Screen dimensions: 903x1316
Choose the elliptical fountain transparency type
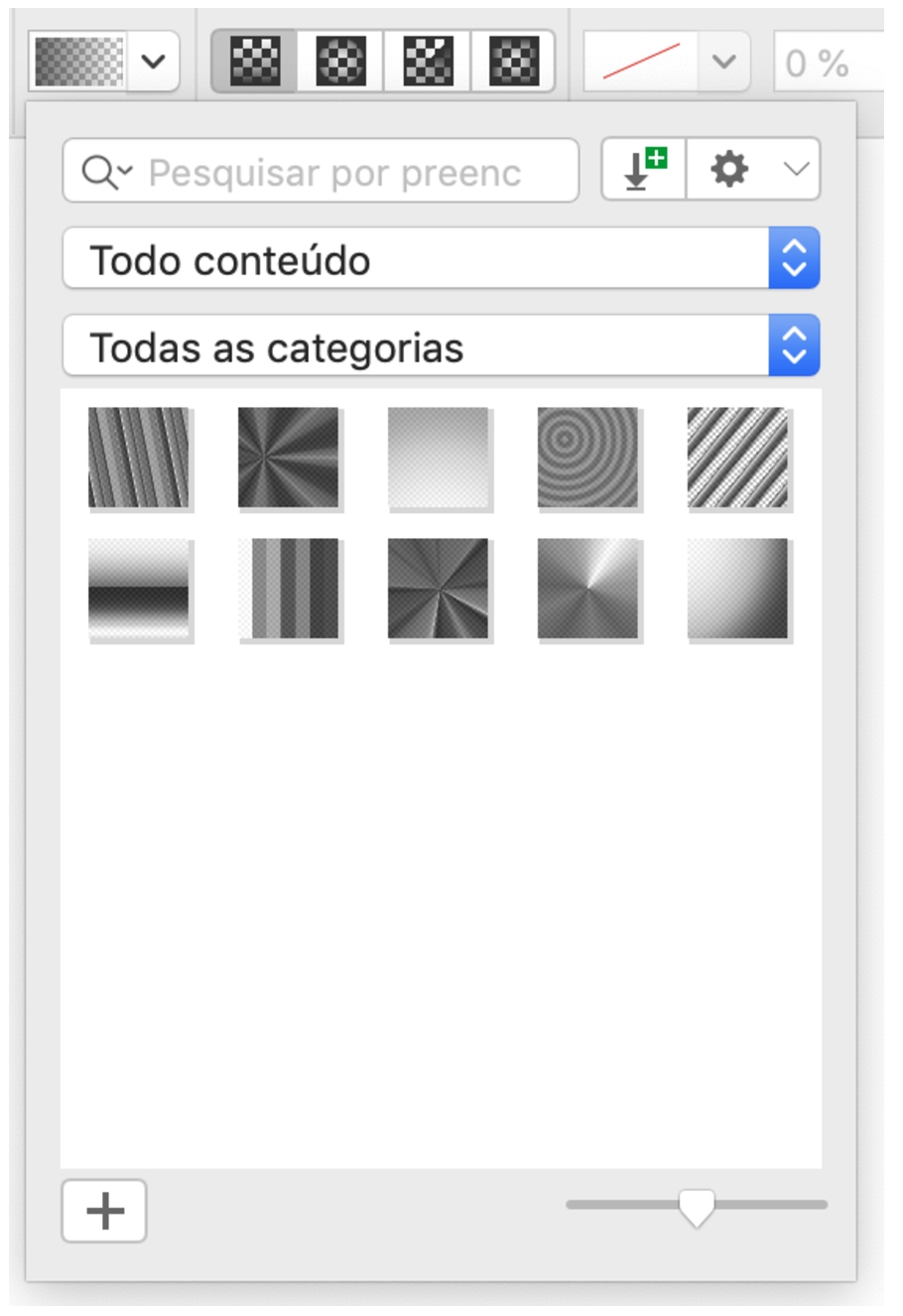340,62
